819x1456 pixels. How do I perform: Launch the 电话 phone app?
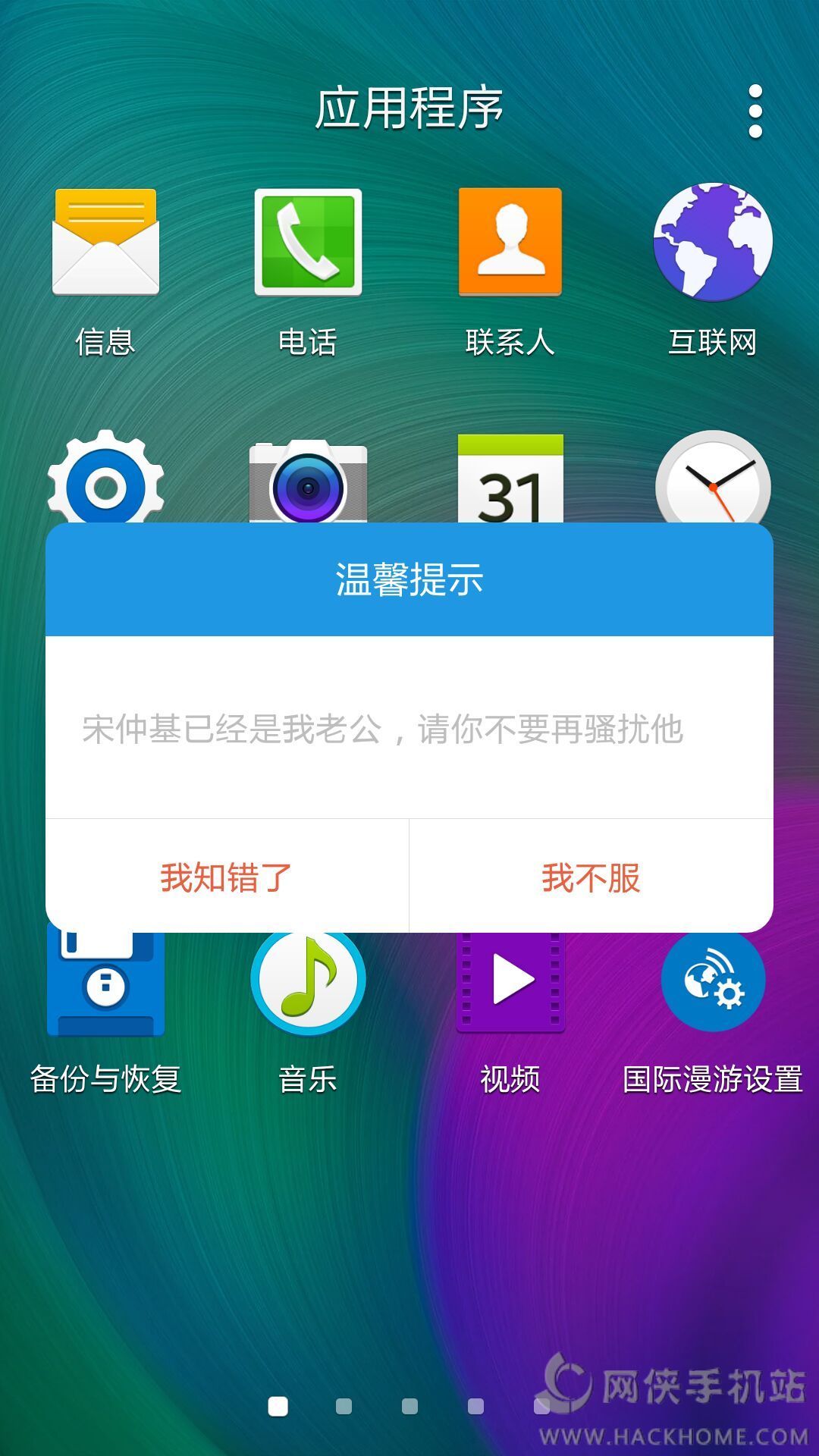[307, 243]
